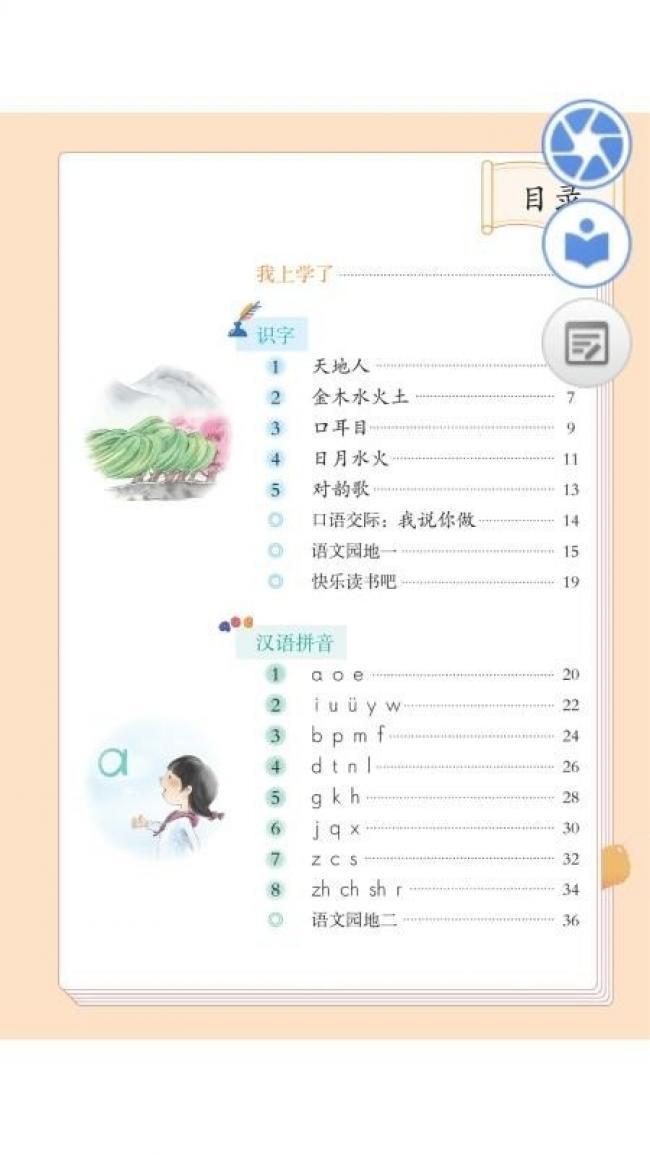Image resolution: width=650 pixels, height=1155 pixels.
Task: Tap the blue camera shutter button
Action: tap(587, 144)
